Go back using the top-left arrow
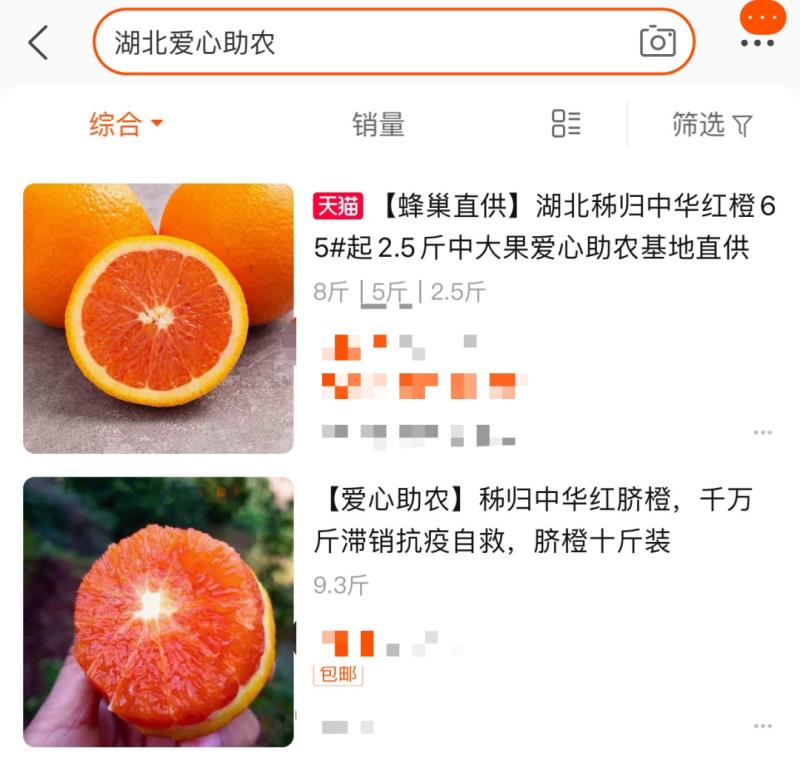The image size is (800, 764). (x=38, y=43)
